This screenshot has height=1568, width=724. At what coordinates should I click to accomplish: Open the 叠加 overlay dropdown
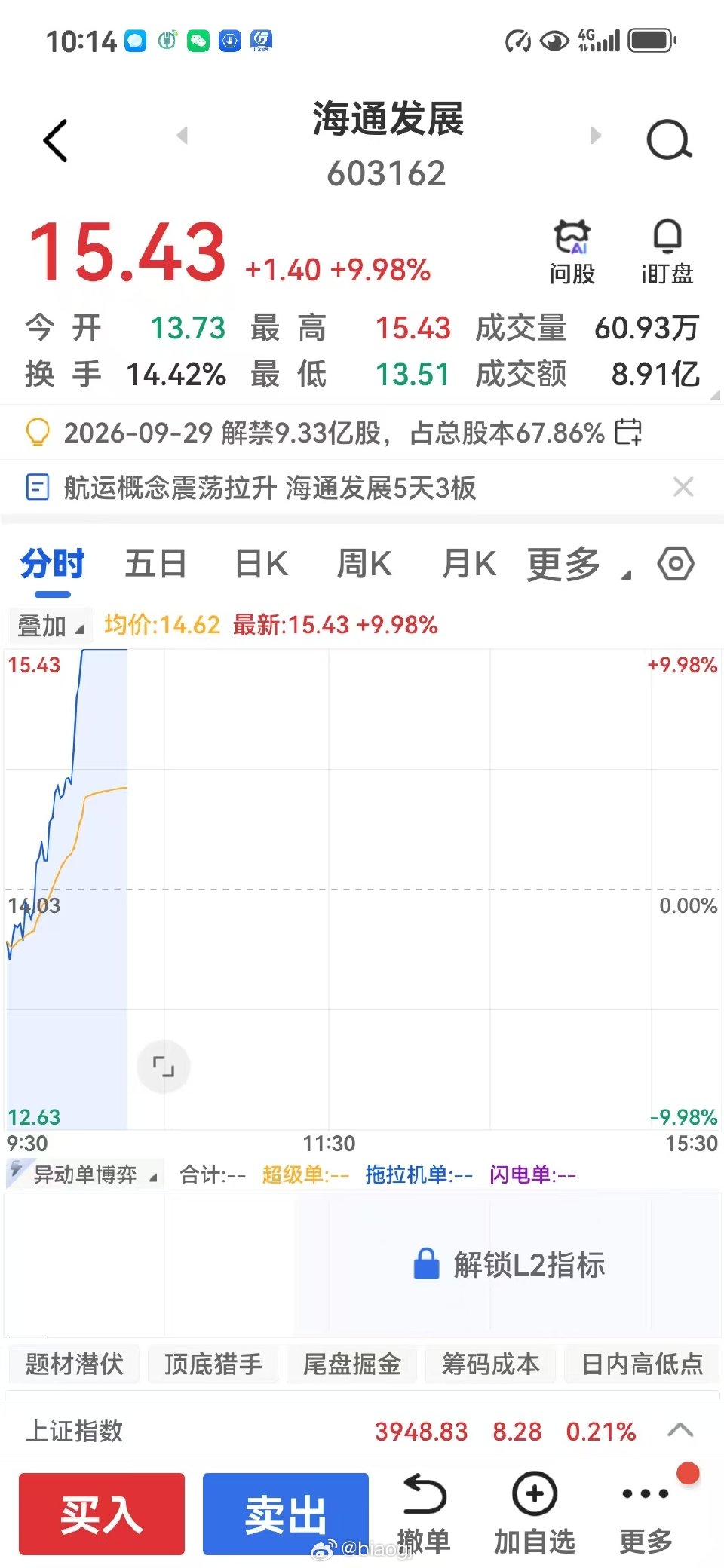pos(51,626)
